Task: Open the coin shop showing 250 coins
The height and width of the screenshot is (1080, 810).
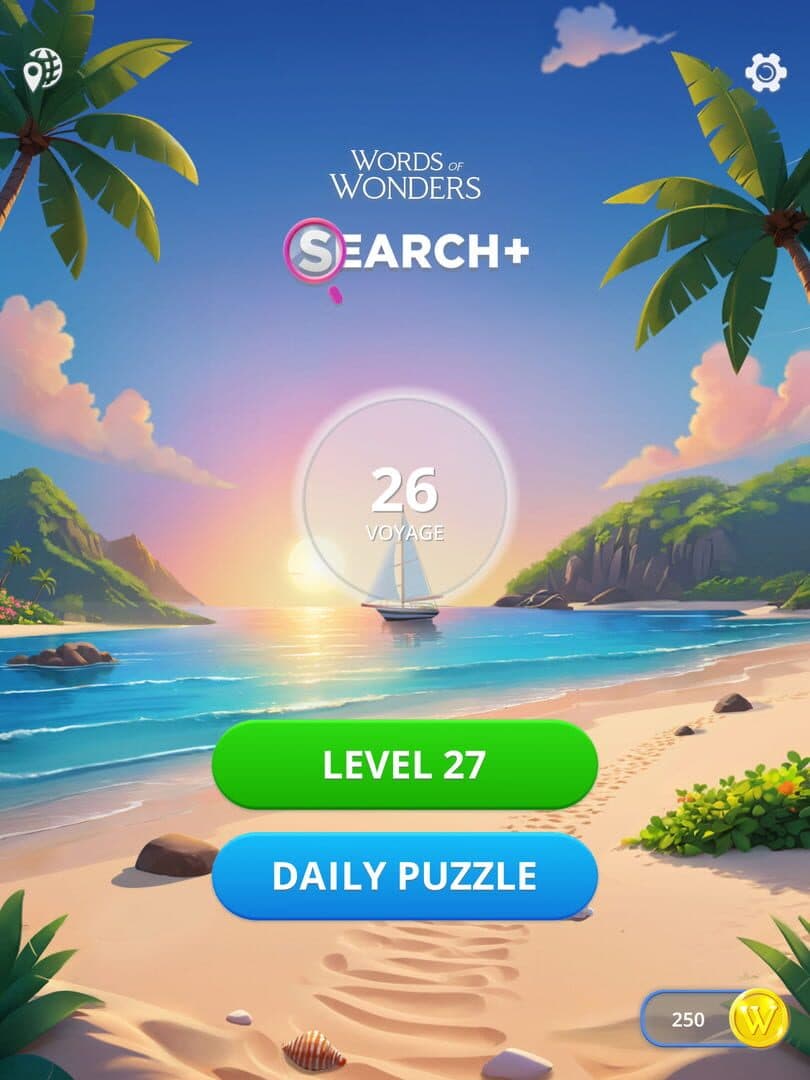Action: point(716,1019)
